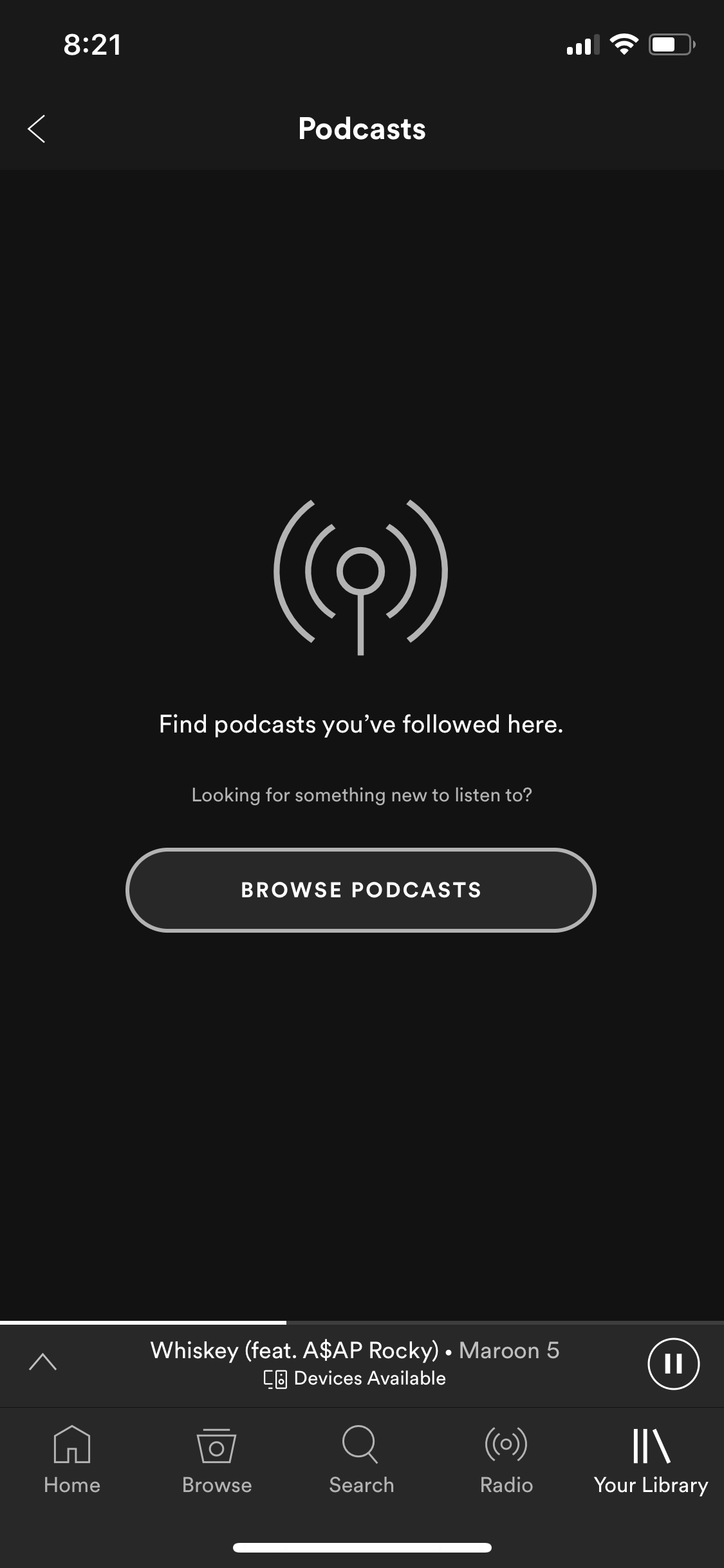The image size is (724, 1568).
Task: Select the Your Library tab
Action: click(x=651, y=1459)
